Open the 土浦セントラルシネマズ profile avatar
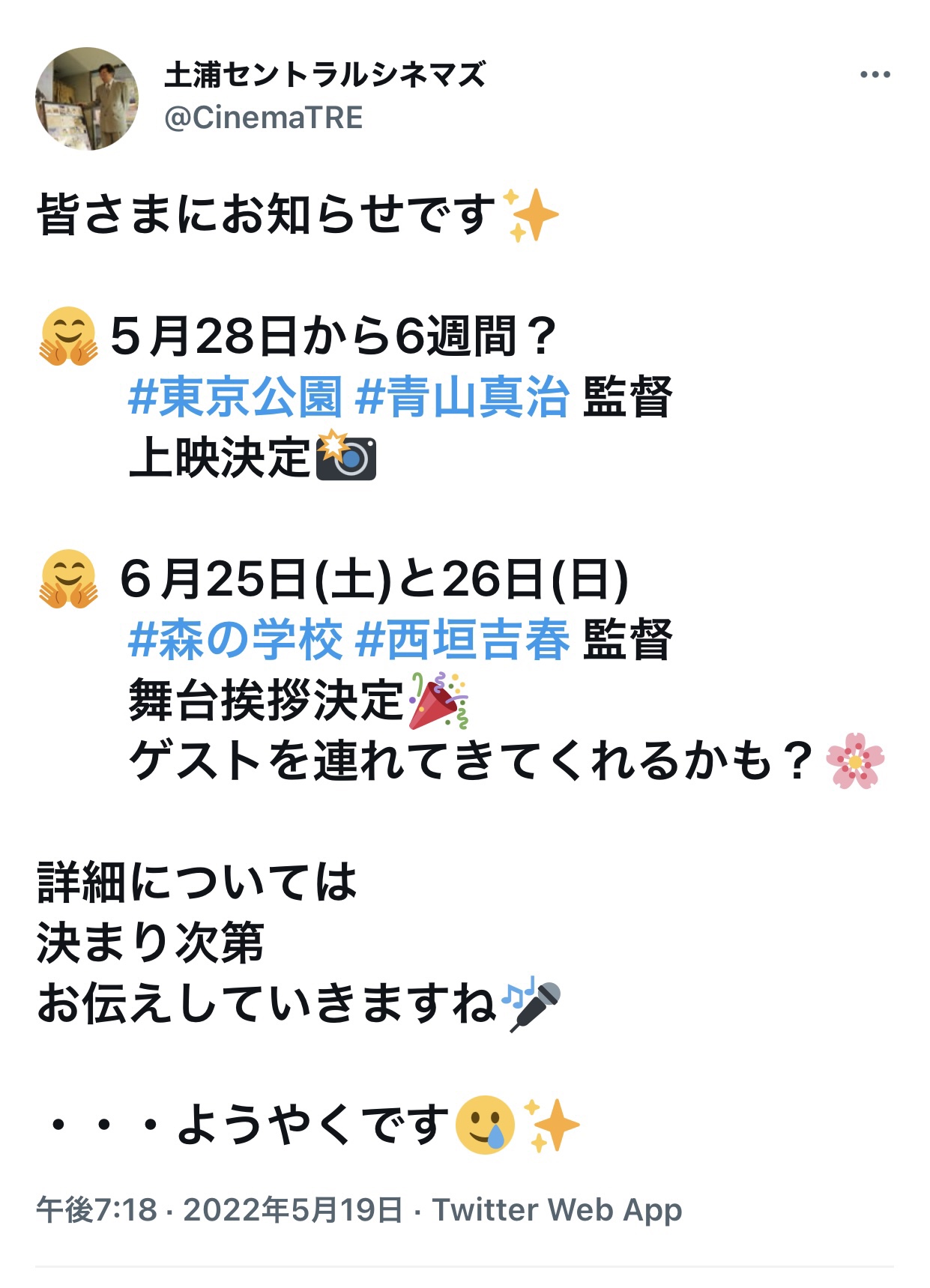This screenshot has height=1288, width=930. pos(87,99)
